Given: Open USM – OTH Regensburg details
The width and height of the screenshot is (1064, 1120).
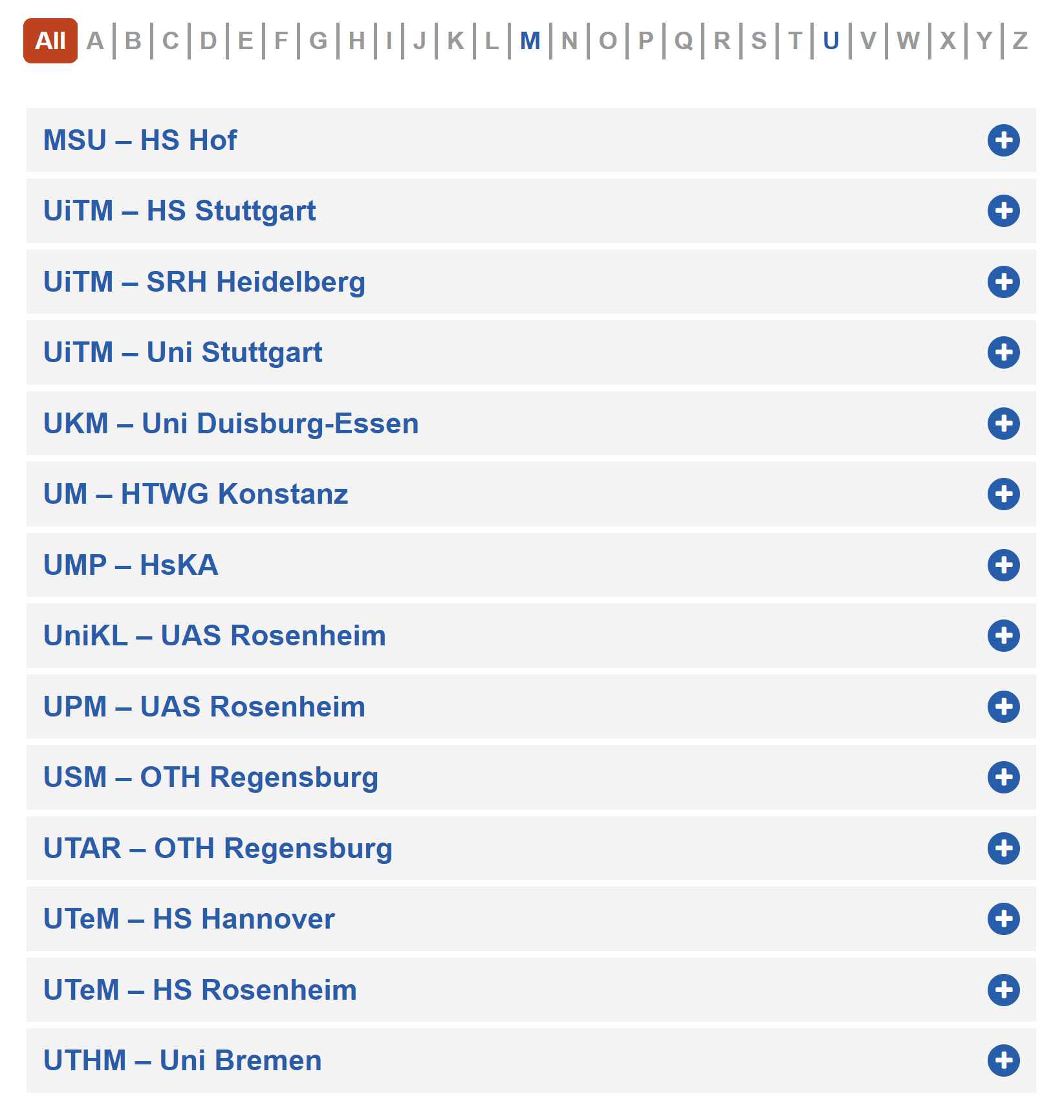Looking at the screenshot, I should [x=531, y=777].
